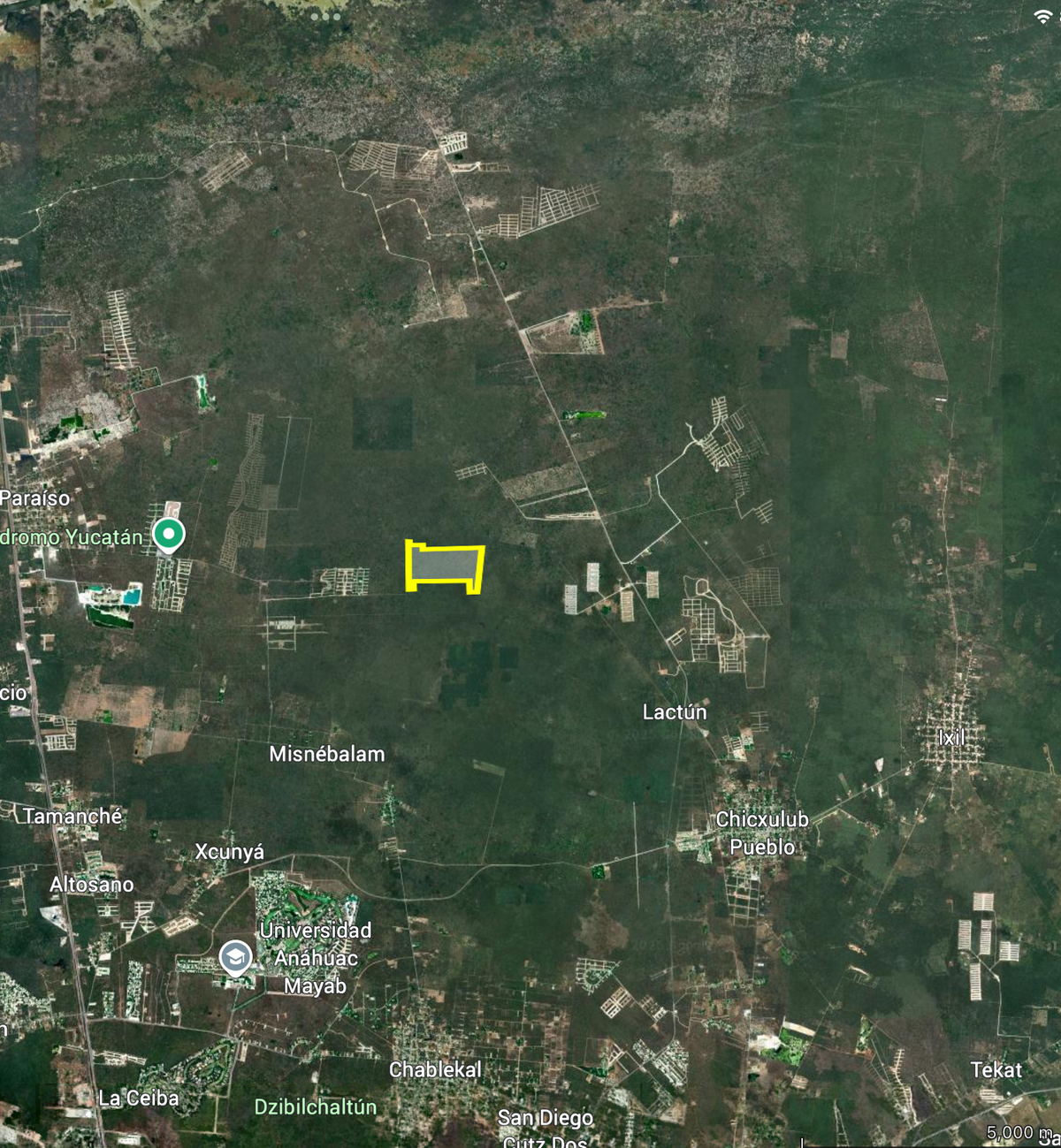Select the yellow outlined land polygon
Screen dimensions: 1061x1148
pos(444,565)
